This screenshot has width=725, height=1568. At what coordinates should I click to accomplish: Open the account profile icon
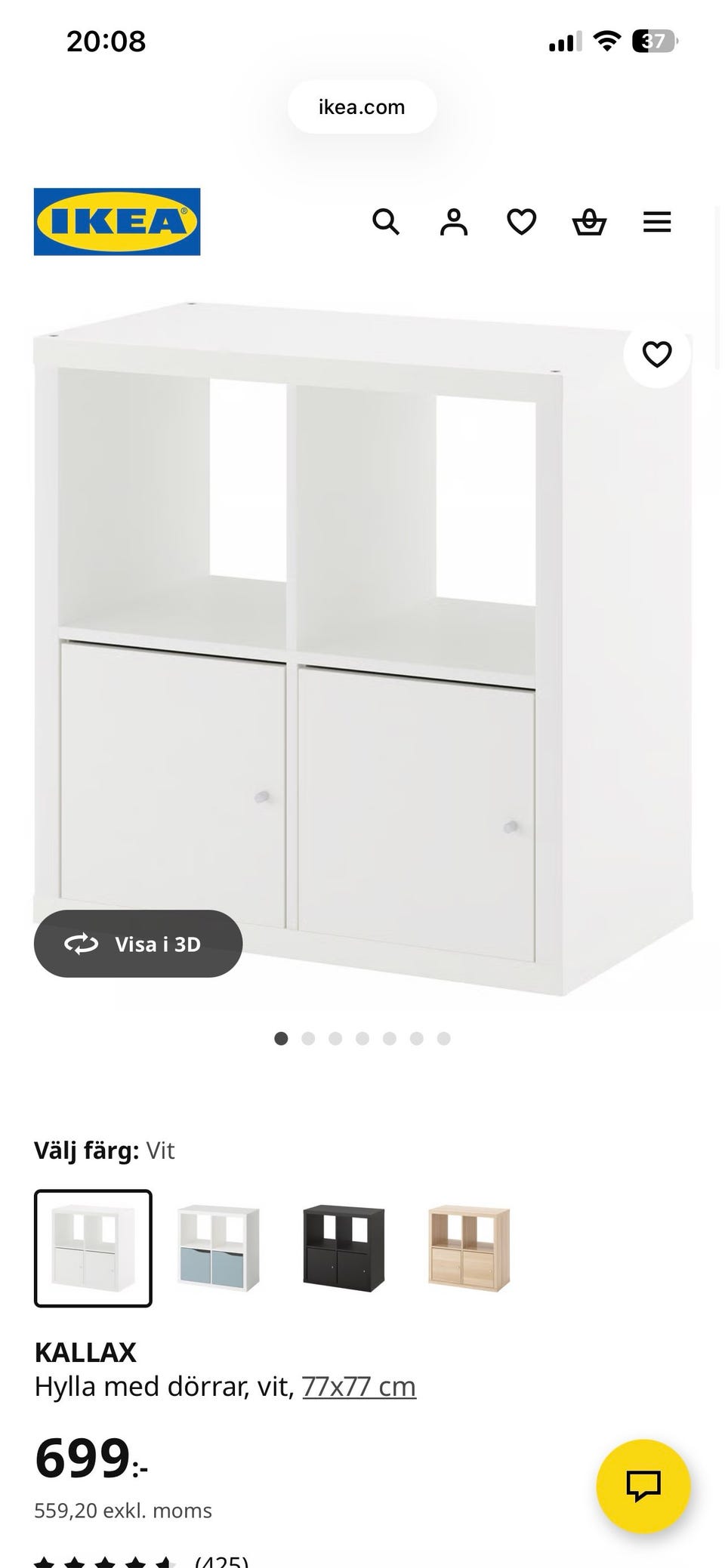[454, 222]
